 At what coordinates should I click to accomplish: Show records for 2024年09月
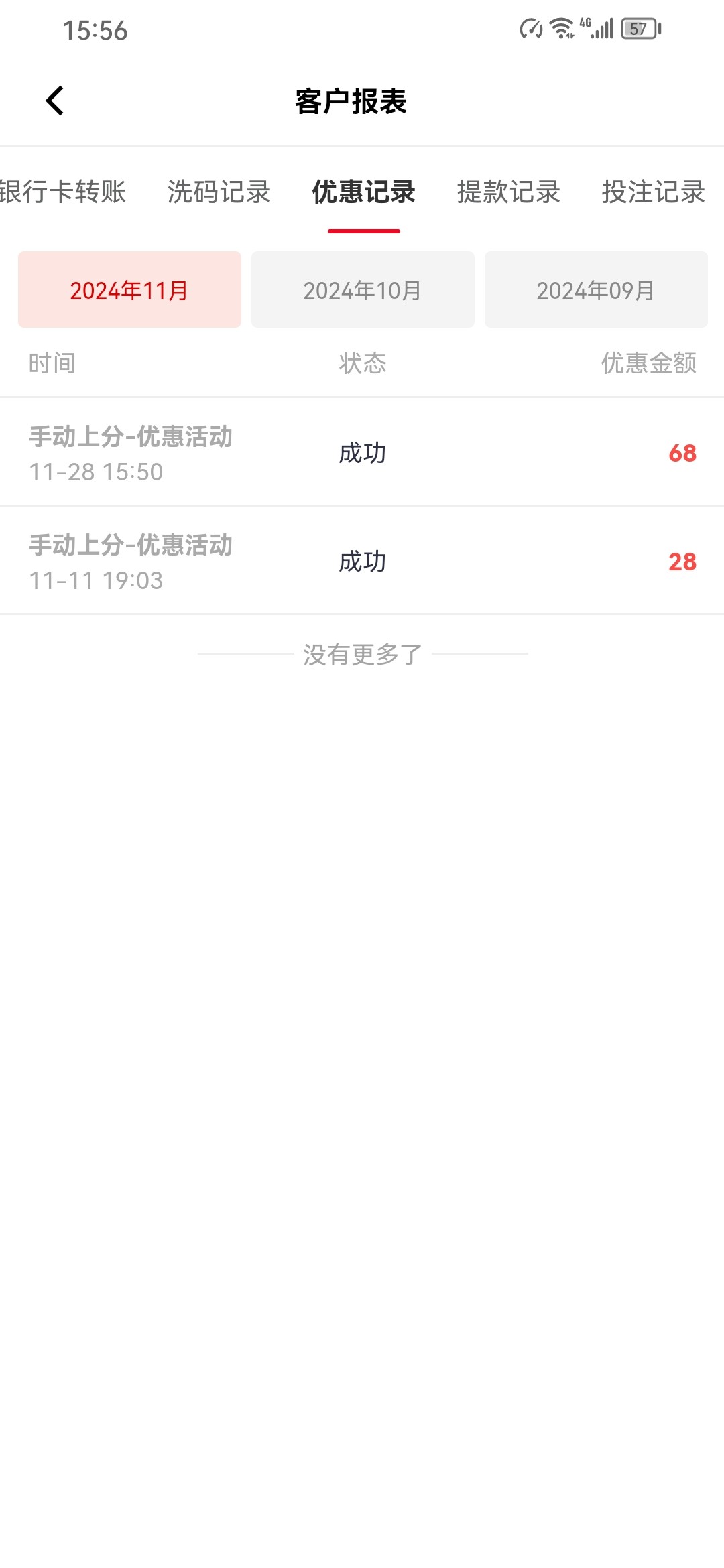click(596, 289)
